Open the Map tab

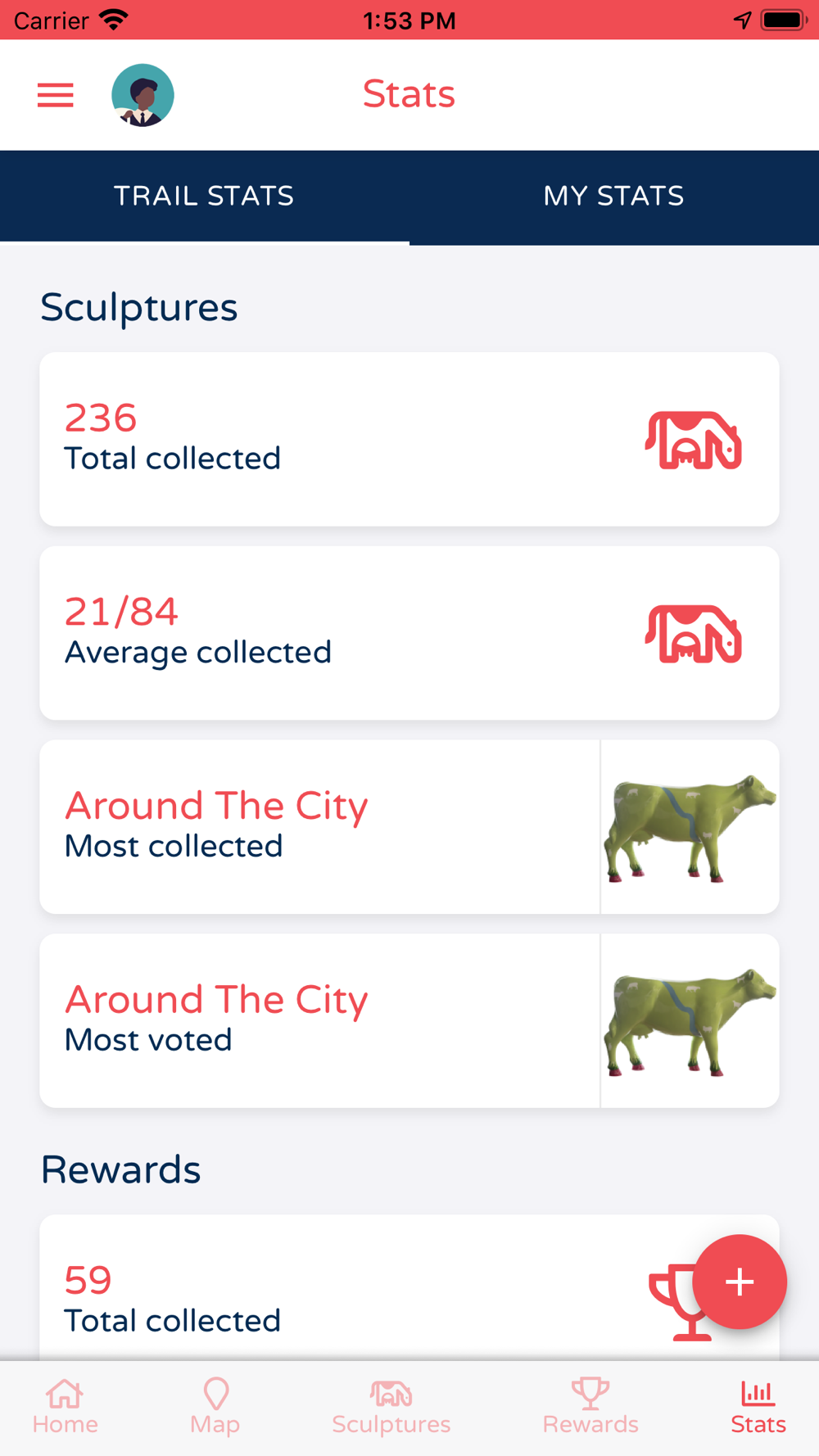point(215,1407)
